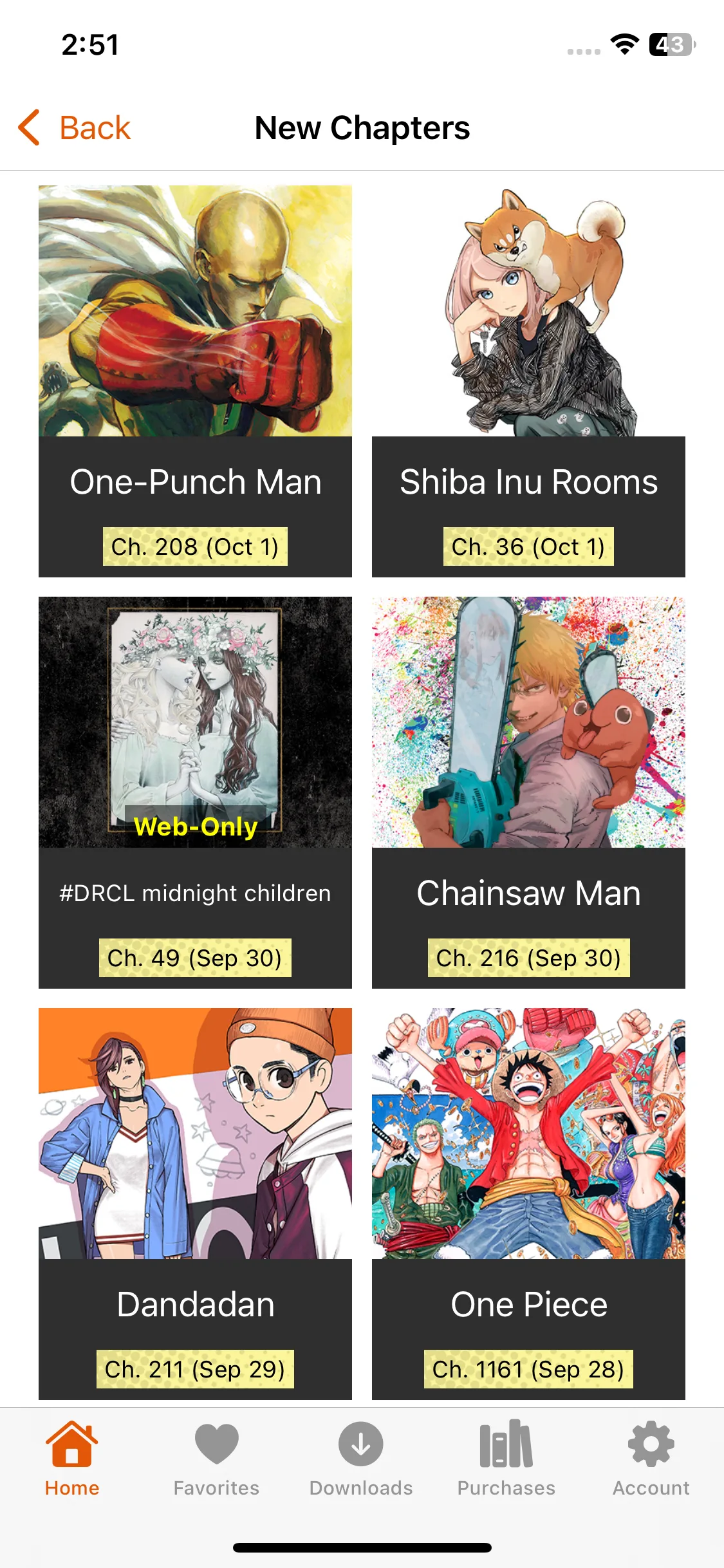Switch to the Favorites tab
Viewport: 724px width, 1568px height.
(217, 1459)
